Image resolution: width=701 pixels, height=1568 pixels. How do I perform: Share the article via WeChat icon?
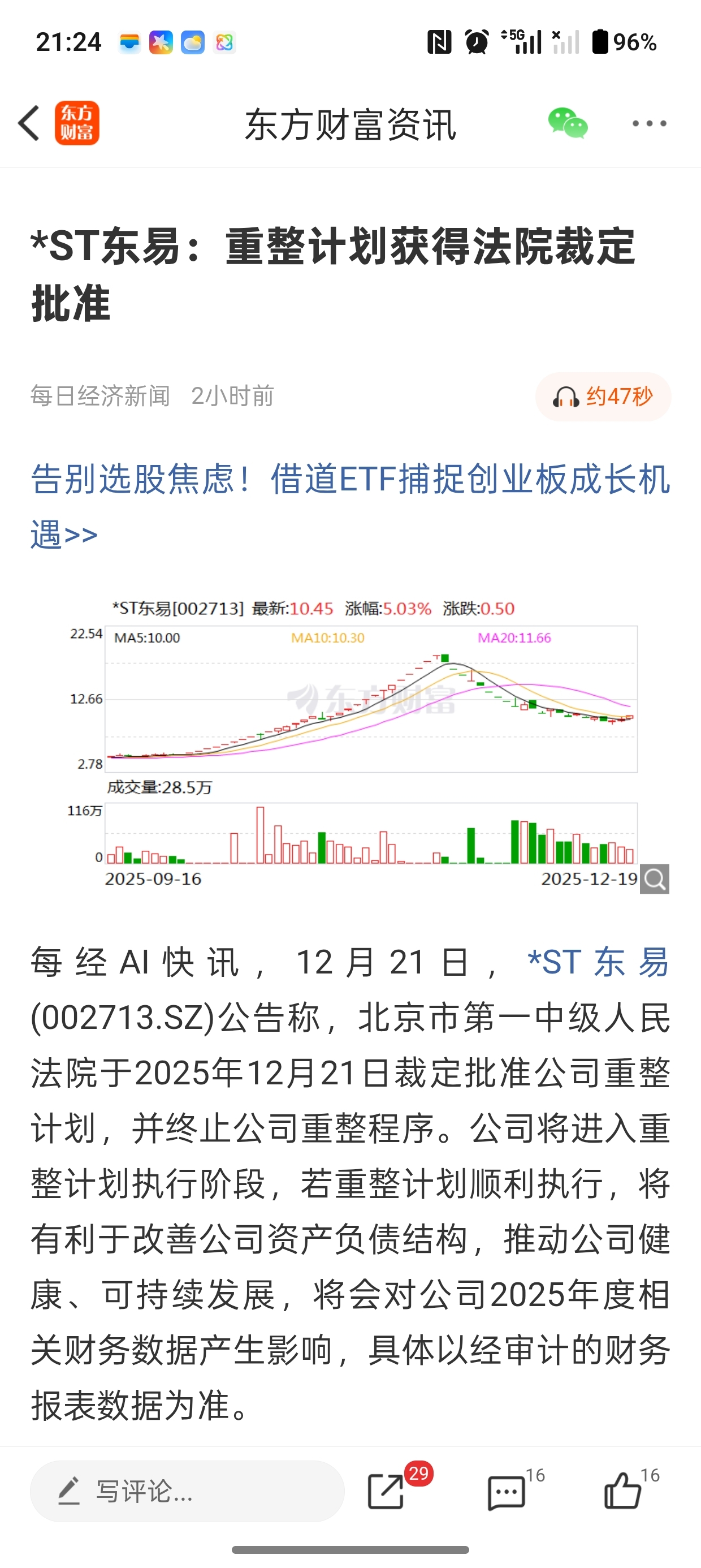click(x=568, y=123)
